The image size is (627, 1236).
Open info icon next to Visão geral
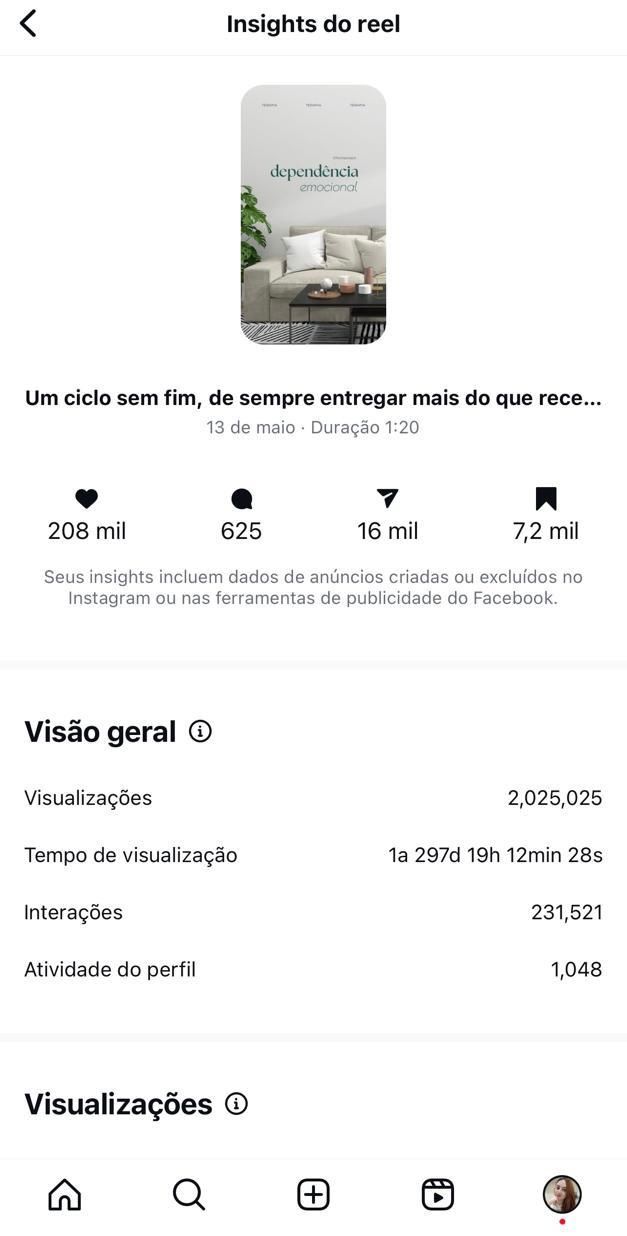(x=200, y=732)
